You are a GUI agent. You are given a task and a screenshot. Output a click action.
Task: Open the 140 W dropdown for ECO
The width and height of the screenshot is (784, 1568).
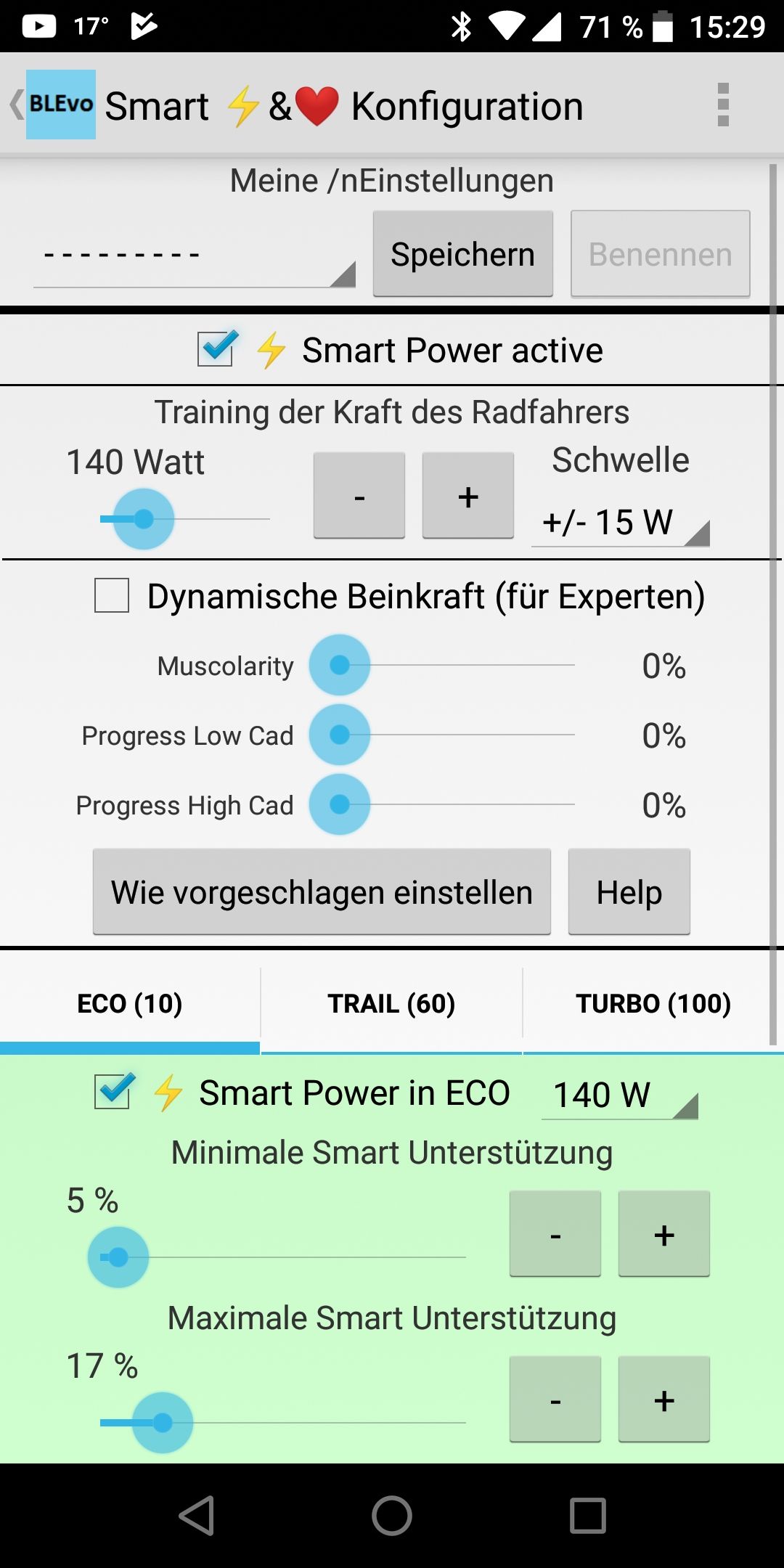pyautogui.click(x=620, y=1095)
